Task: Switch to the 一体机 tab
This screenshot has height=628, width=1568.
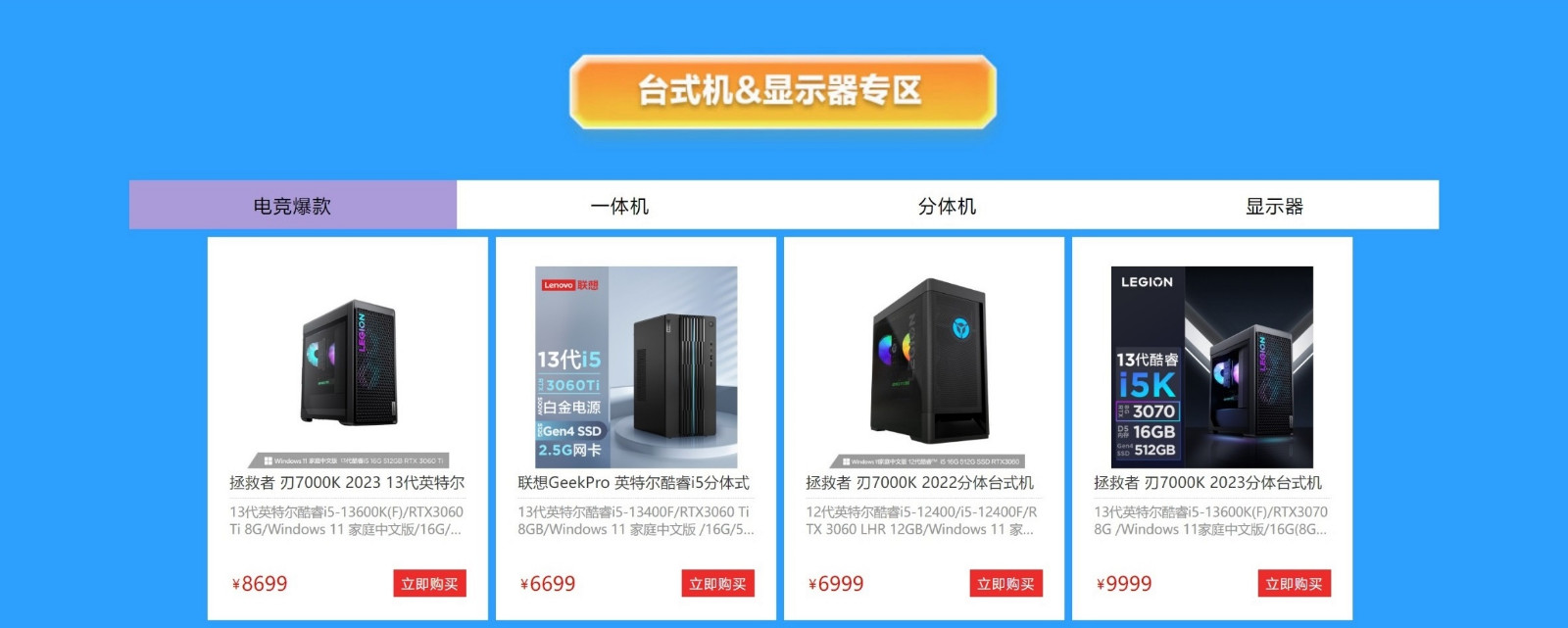Action: click(619, 206)
